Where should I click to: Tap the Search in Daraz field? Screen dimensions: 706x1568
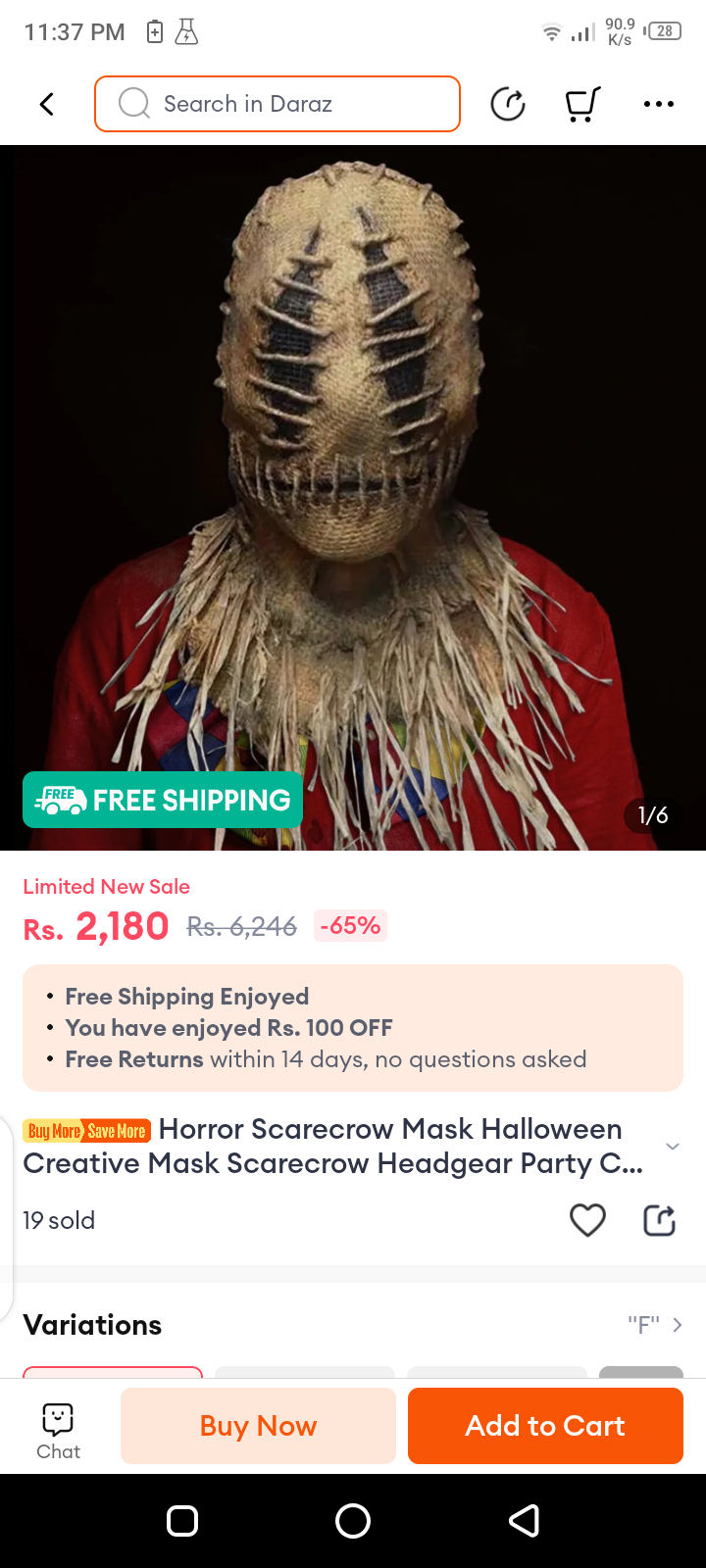point(277,104)
